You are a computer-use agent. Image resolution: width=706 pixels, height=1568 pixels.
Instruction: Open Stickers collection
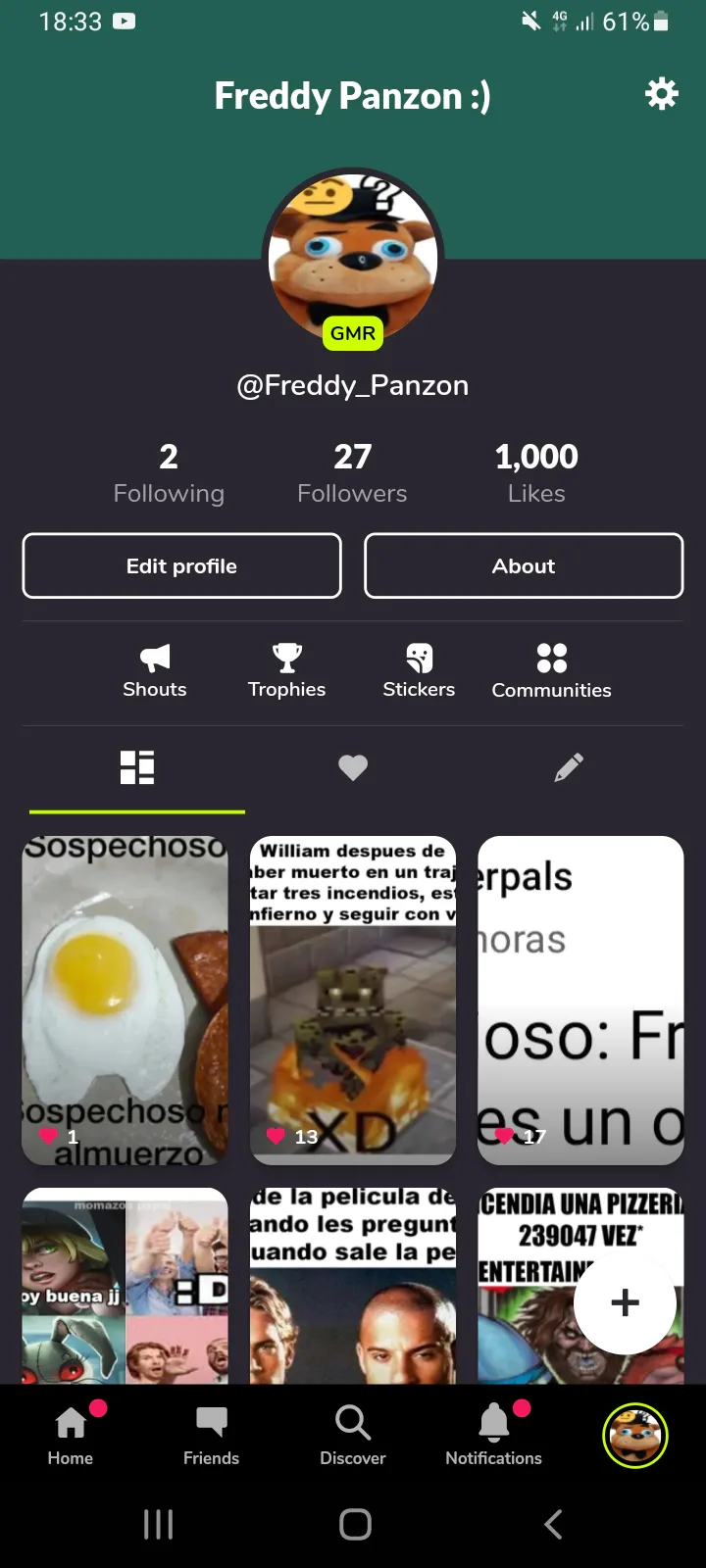point(419,670)
